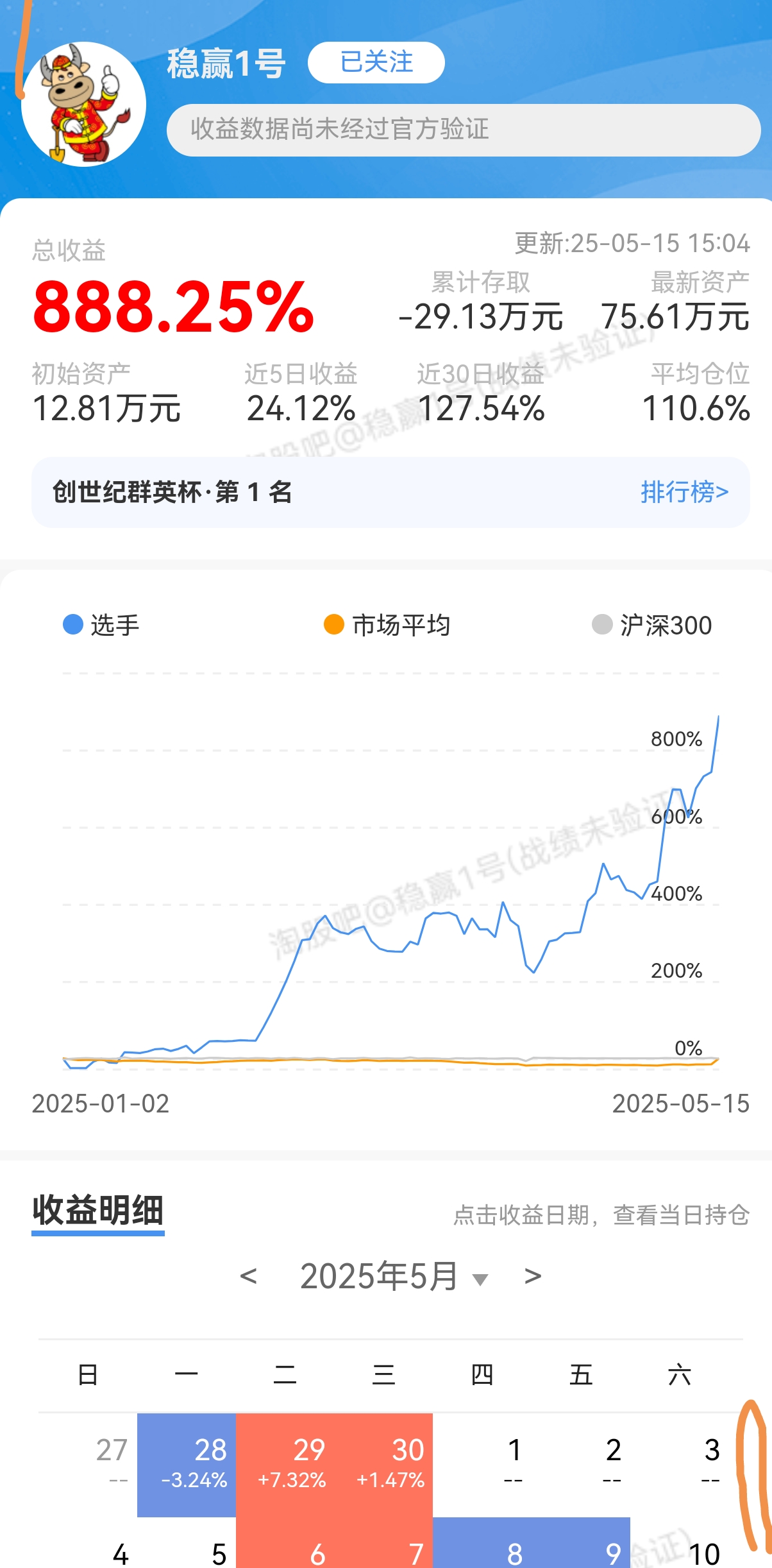Viewport: 772px width, 1568px height.
Task: Select the 收益明细 tab
Action: (x=98, y=1212)
